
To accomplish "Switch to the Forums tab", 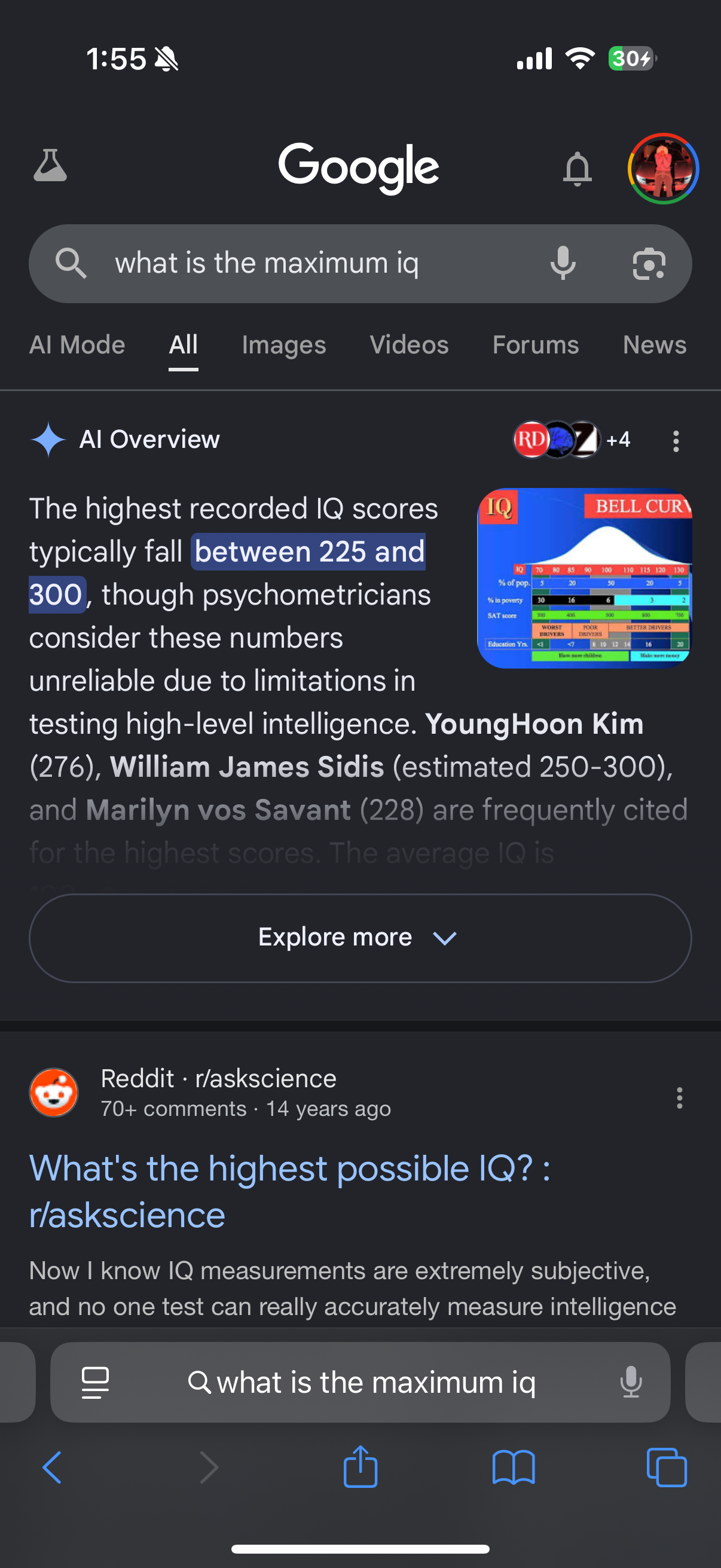I will (536, 345).
